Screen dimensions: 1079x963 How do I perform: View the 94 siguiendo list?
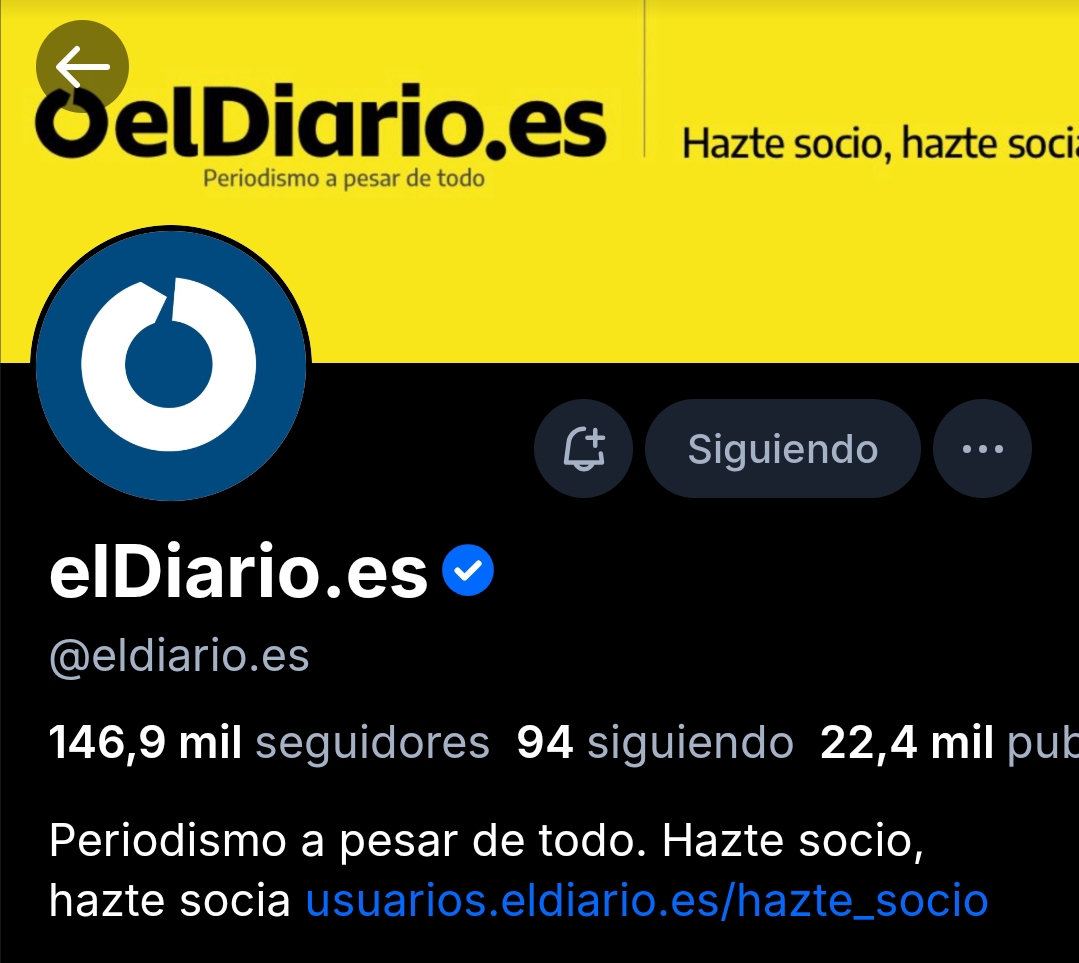654,743
